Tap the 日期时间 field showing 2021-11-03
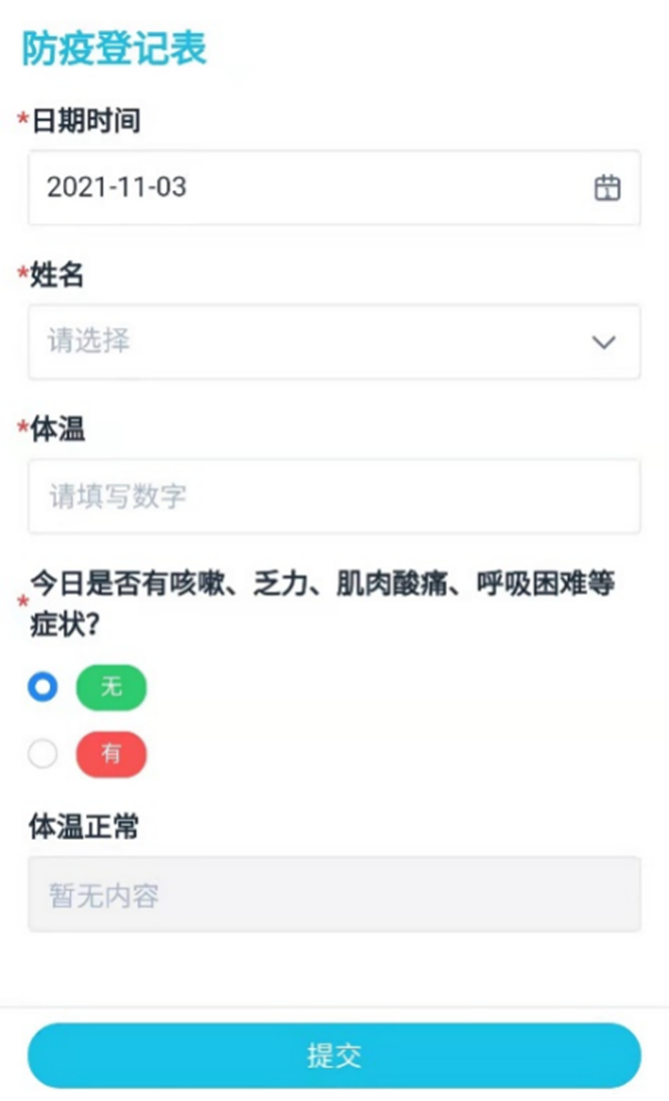The height and width of the screenshot is (1101, 669). (x=300, y=188)
